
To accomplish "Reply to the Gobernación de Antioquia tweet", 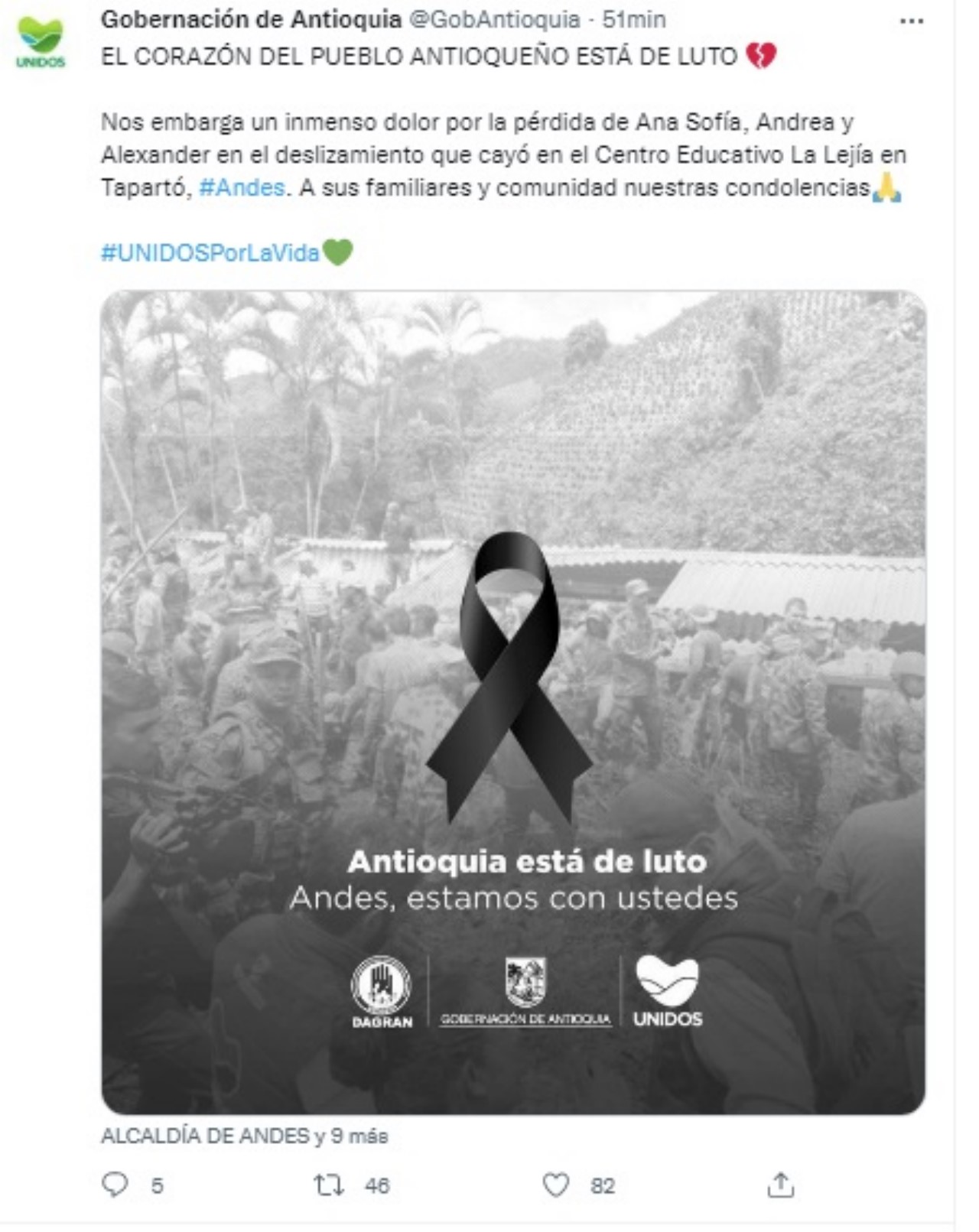I will (x=115, y=1185).
